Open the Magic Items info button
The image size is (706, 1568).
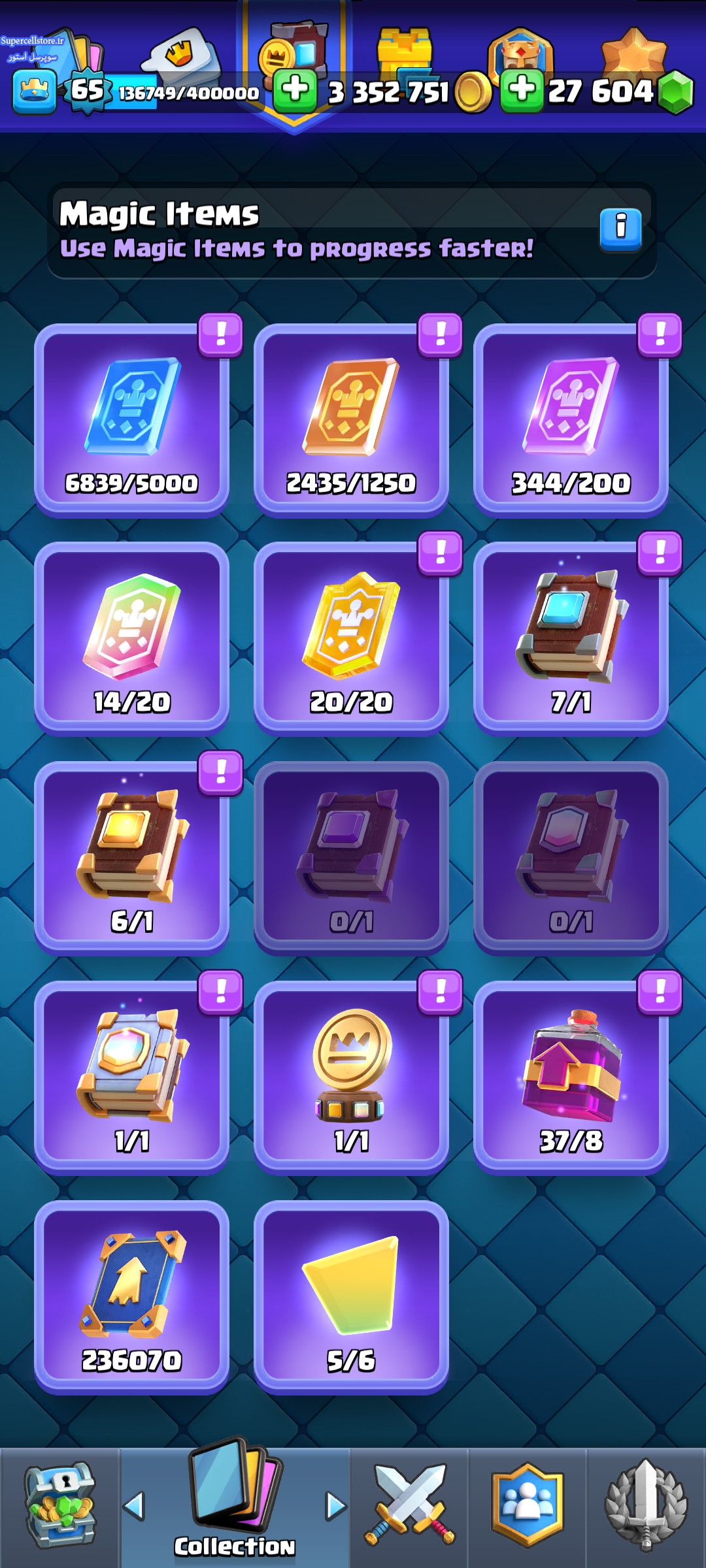[x=620, y=230]
